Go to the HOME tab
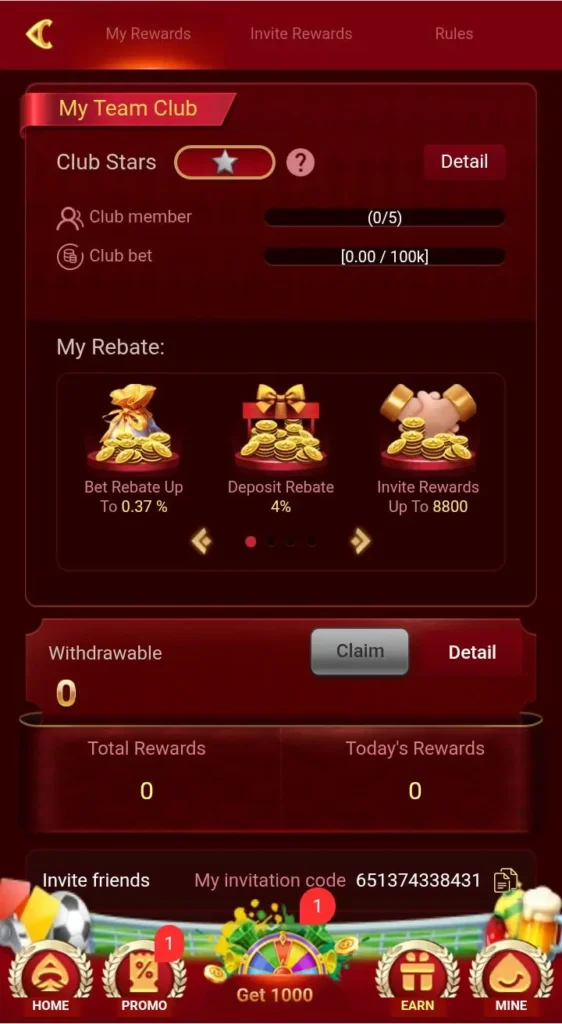 pos(50,978)
